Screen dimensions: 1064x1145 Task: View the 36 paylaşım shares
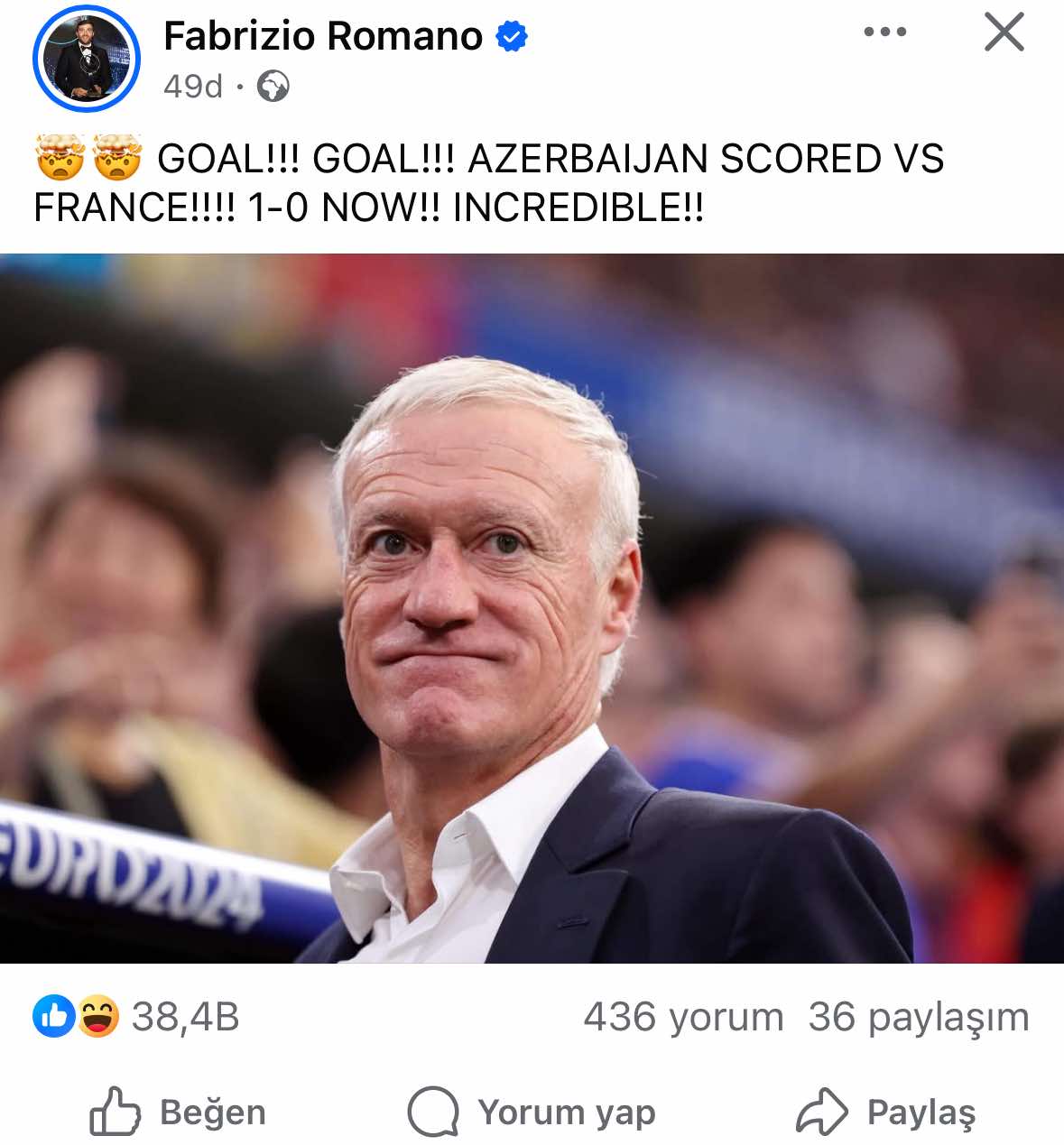point(918,1017)
